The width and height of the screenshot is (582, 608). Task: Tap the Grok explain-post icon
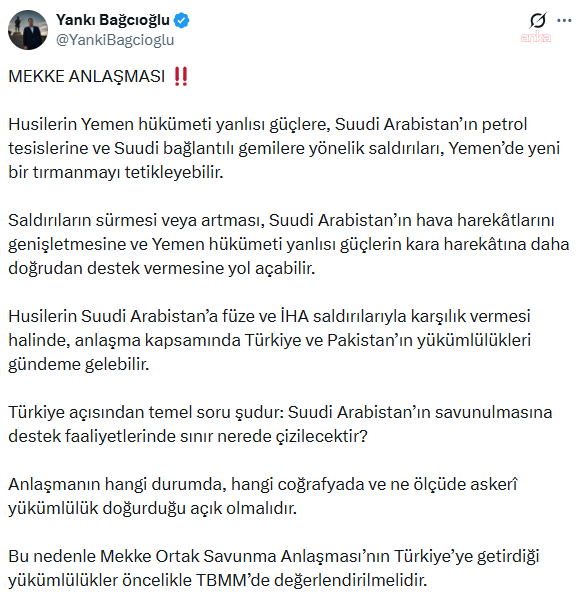[538, 20]
